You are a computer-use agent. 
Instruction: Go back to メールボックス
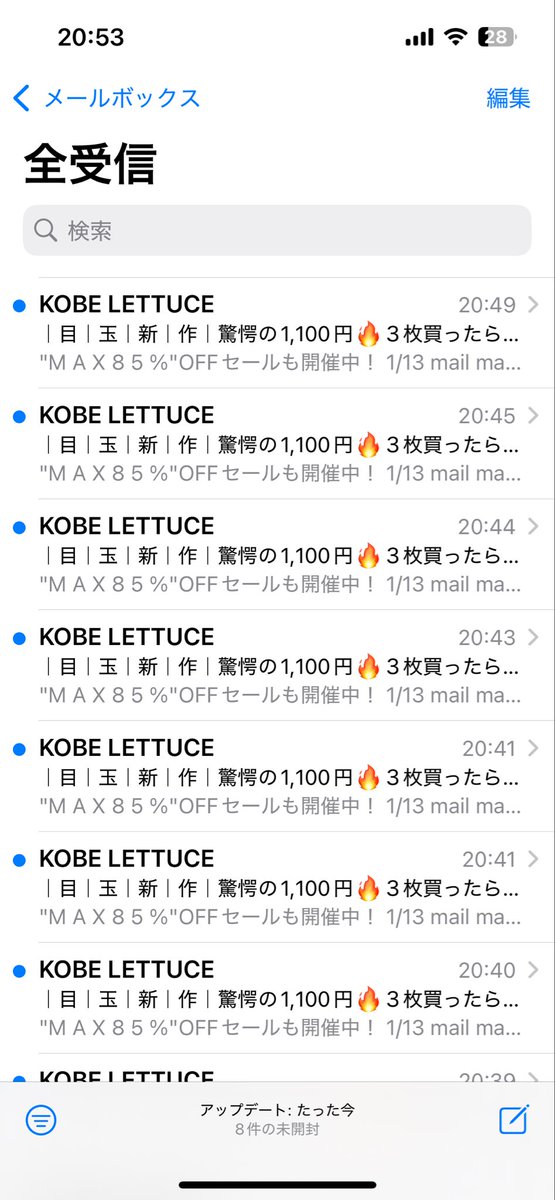pyautogui.click(x=107, y=98)
